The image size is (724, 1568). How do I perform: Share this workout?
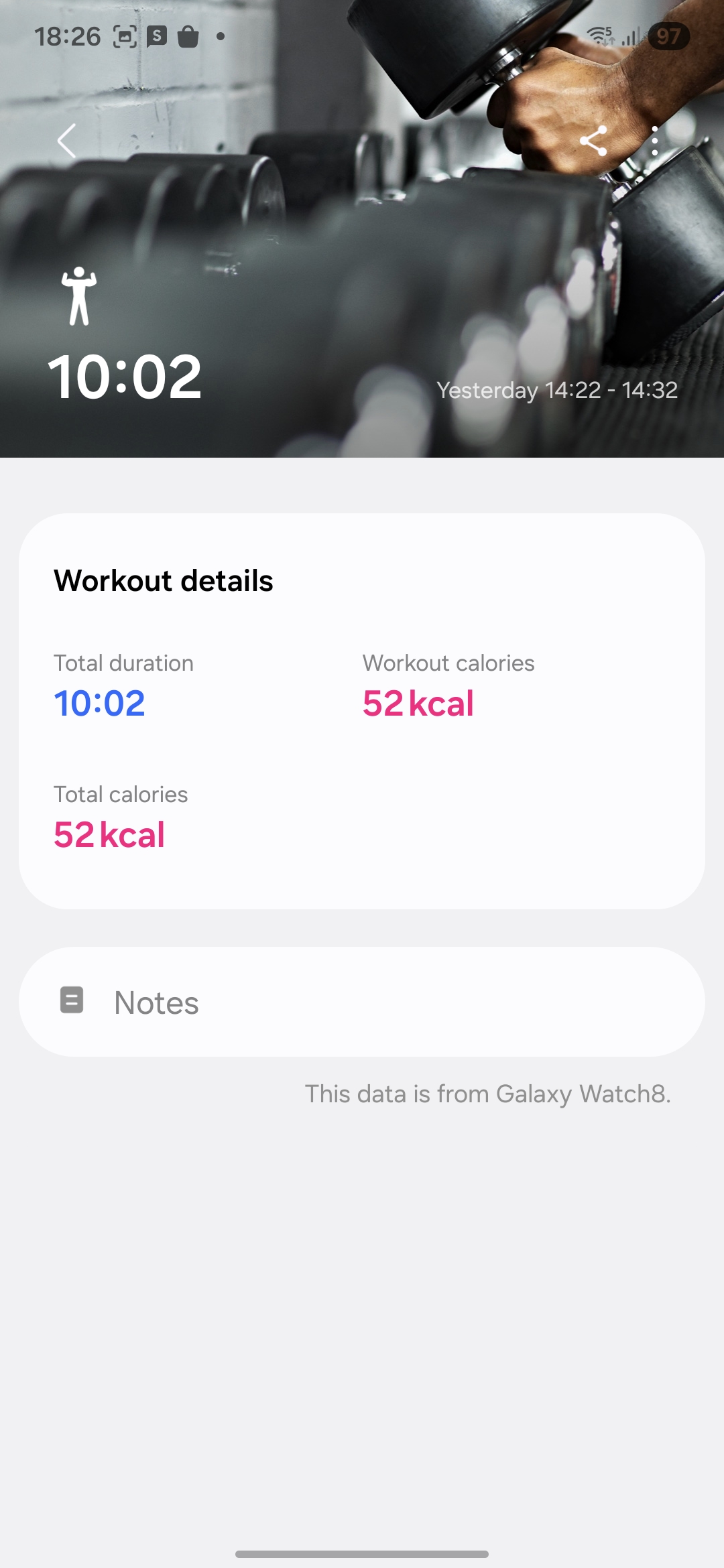coord(593,141)
